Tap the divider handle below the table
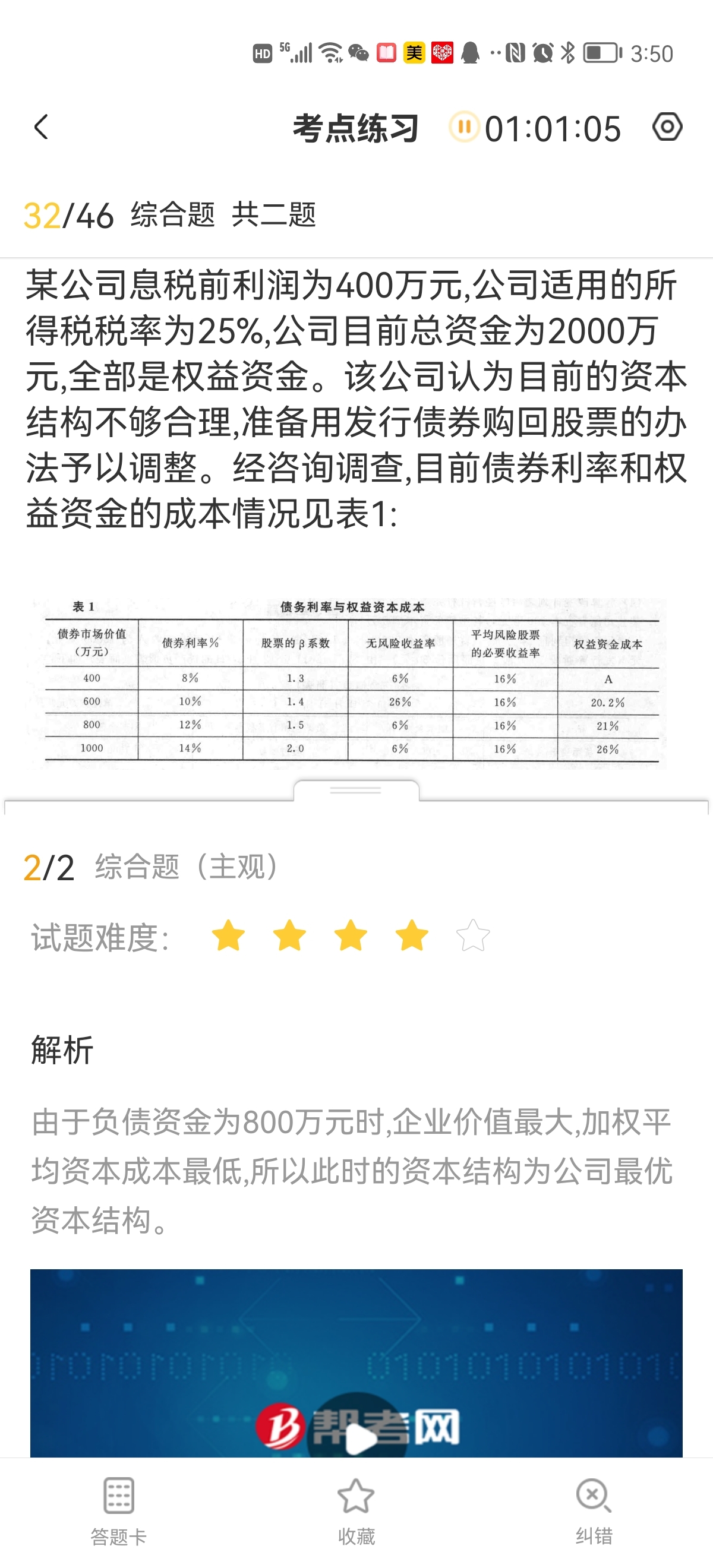Screen dimensions: 713x1568 click(x=356, y=790)
